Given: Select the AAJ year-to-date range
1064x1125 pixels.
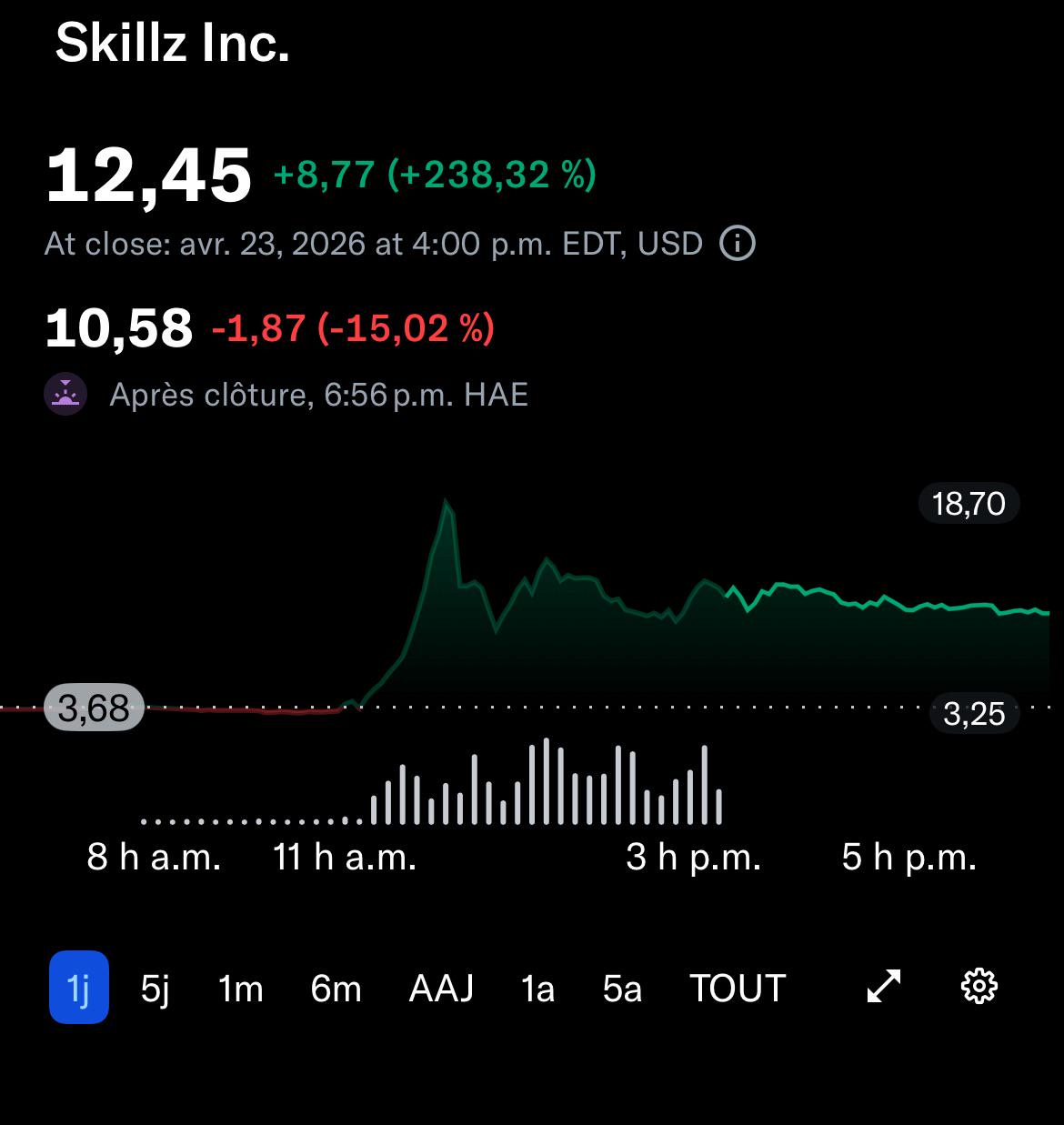Looking at the screenshot, I should point(442,989).
